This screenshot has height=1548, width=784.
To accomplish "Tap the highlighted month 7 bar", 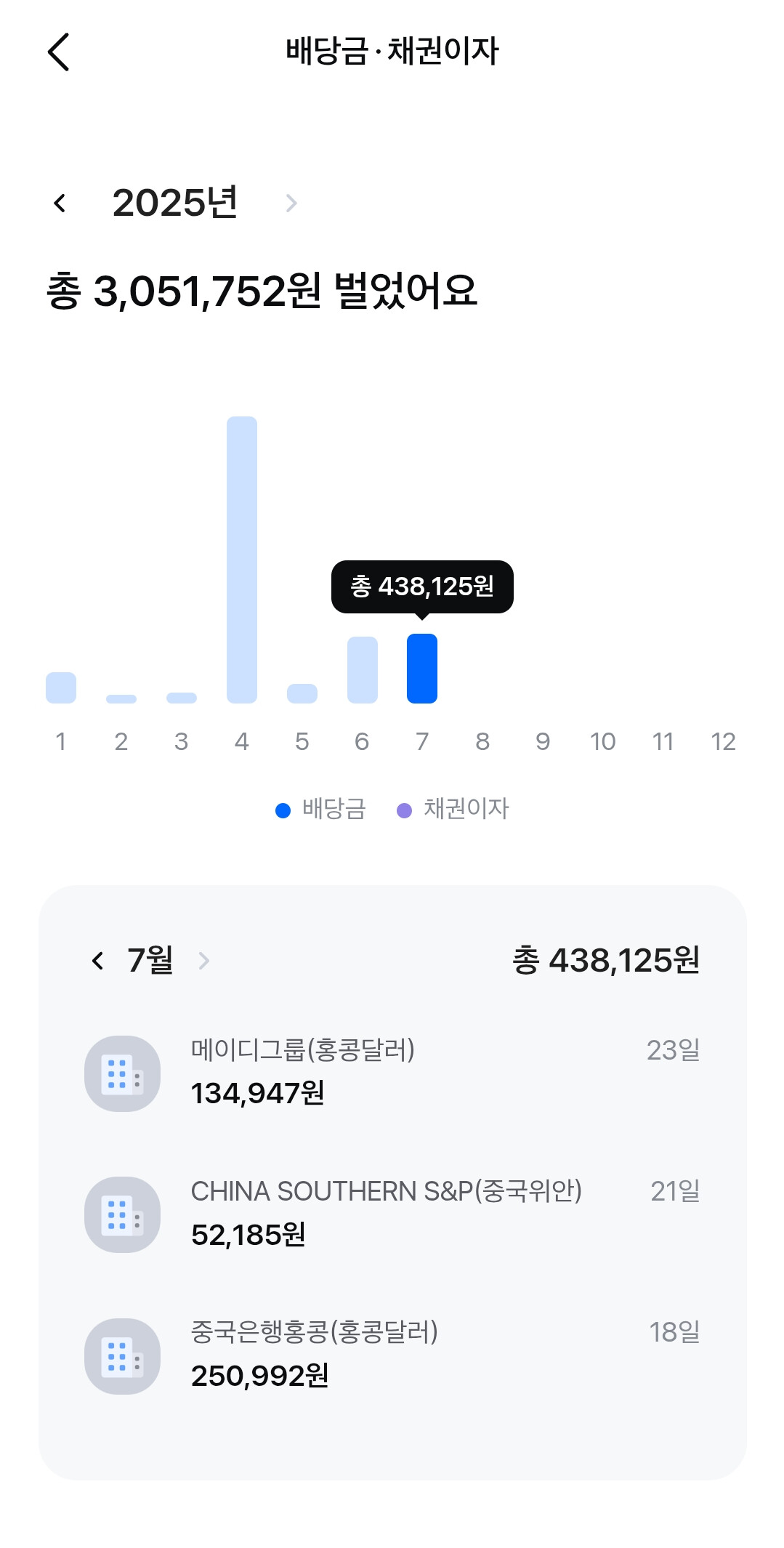I will coord(422,668).
